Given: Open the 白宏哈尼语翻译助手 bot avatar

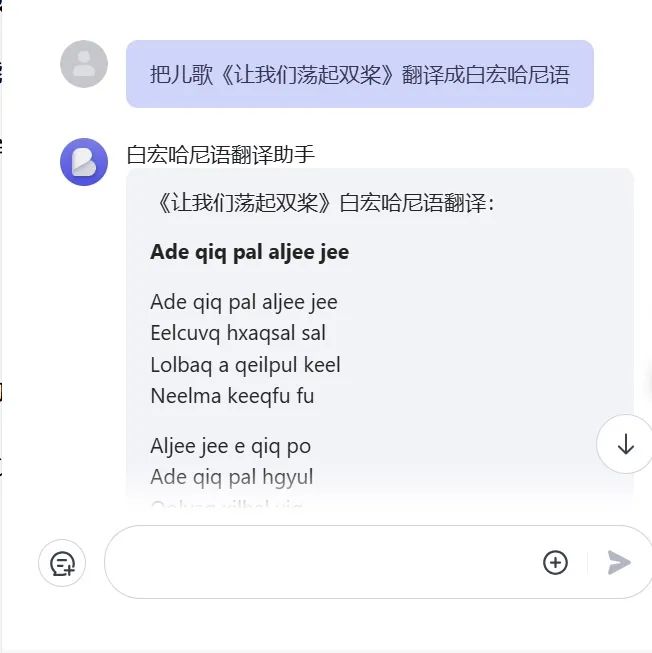Looking at the screenshot, I should point(84,162).
